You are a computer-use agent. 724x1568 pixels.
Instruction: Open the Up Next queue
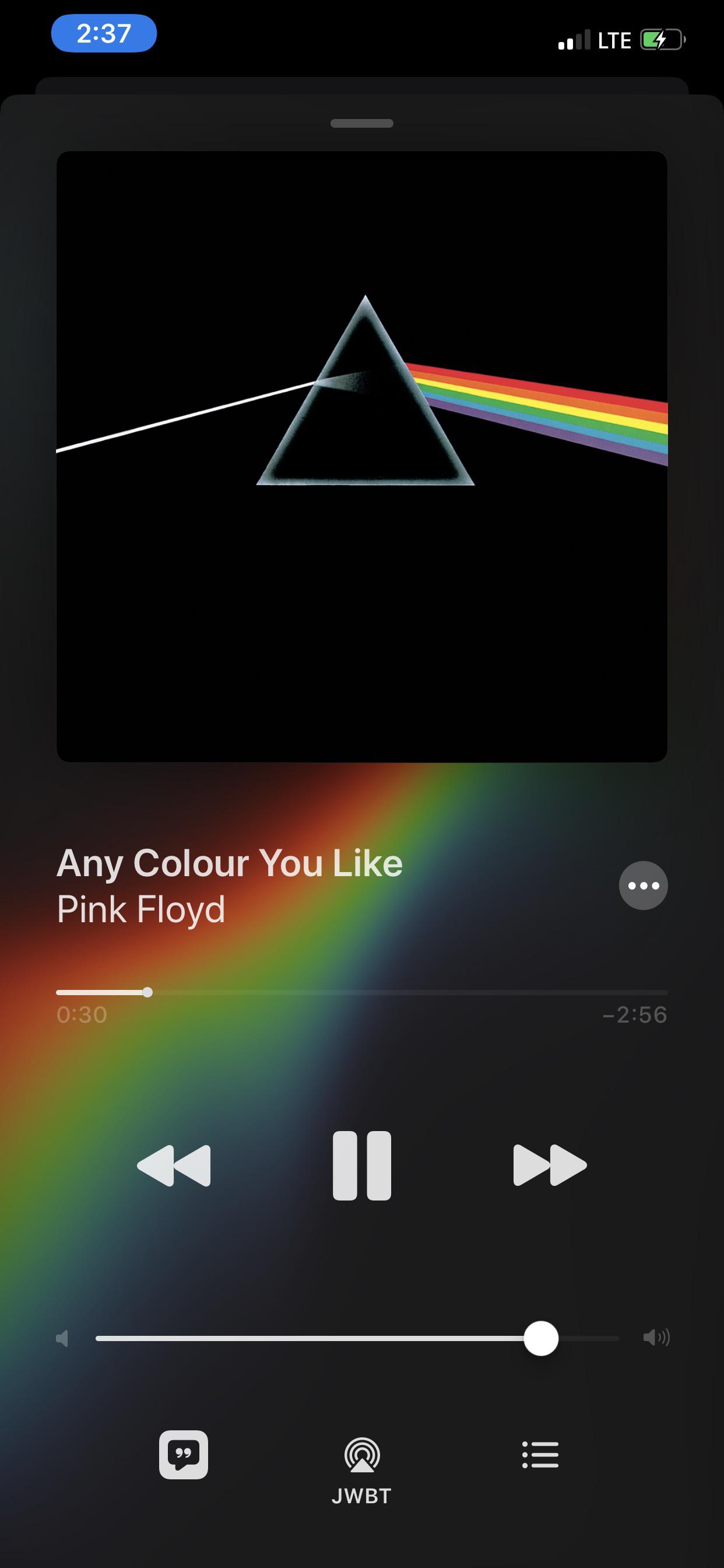tap(540, 1454)
